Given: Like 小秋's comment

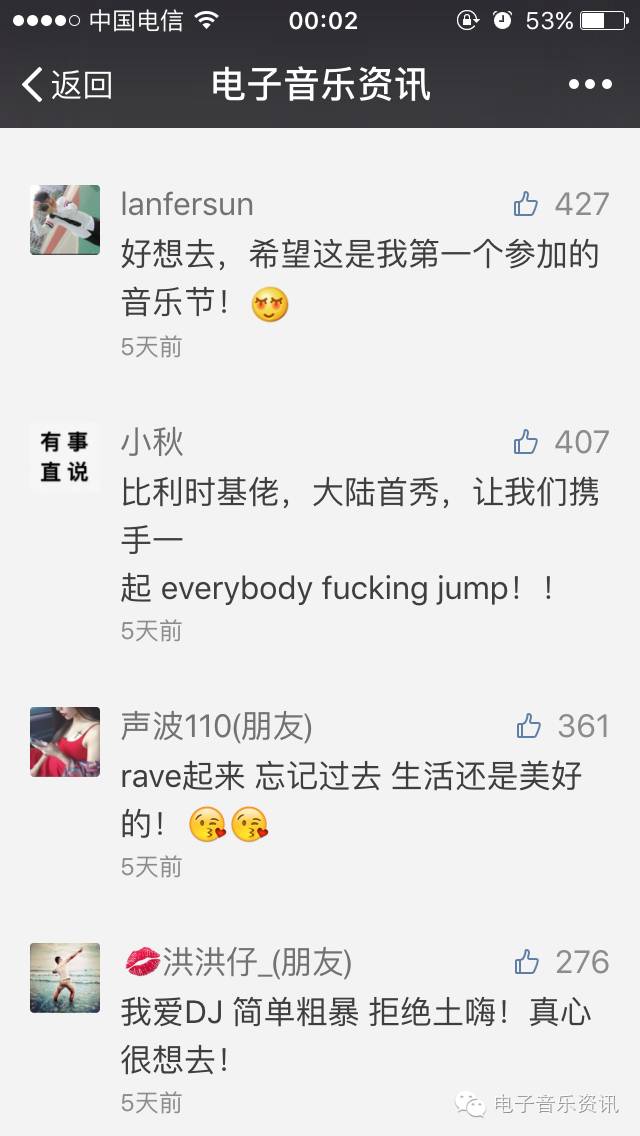Looking at the screenshot, I should click(526, 442).
